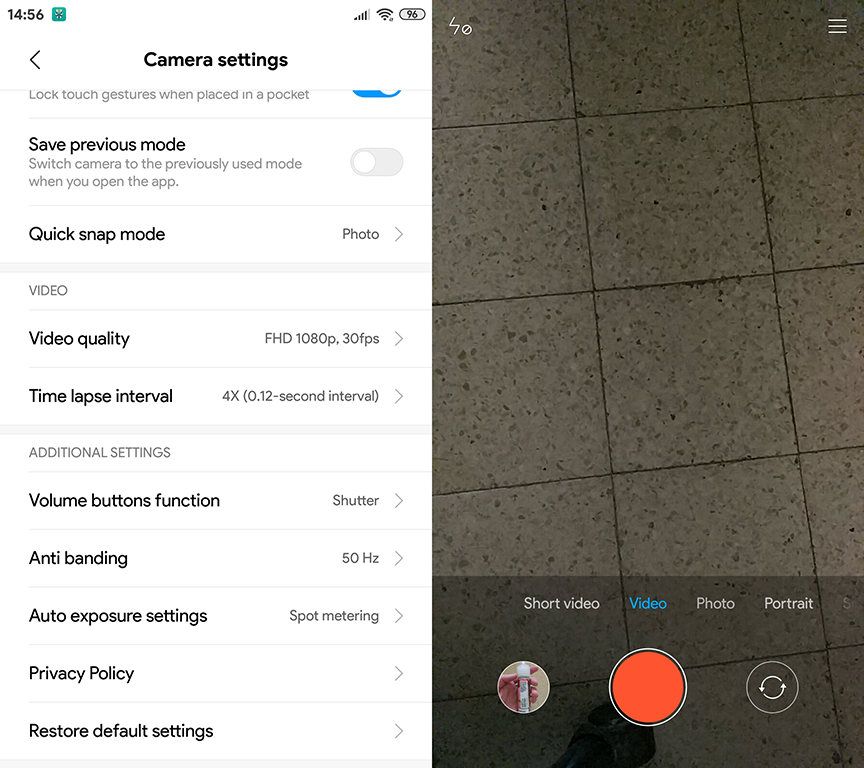Switch to Short video mode
Image resolution: width=864 pixels, height=768 pixels.
click(x=561, y=603)
